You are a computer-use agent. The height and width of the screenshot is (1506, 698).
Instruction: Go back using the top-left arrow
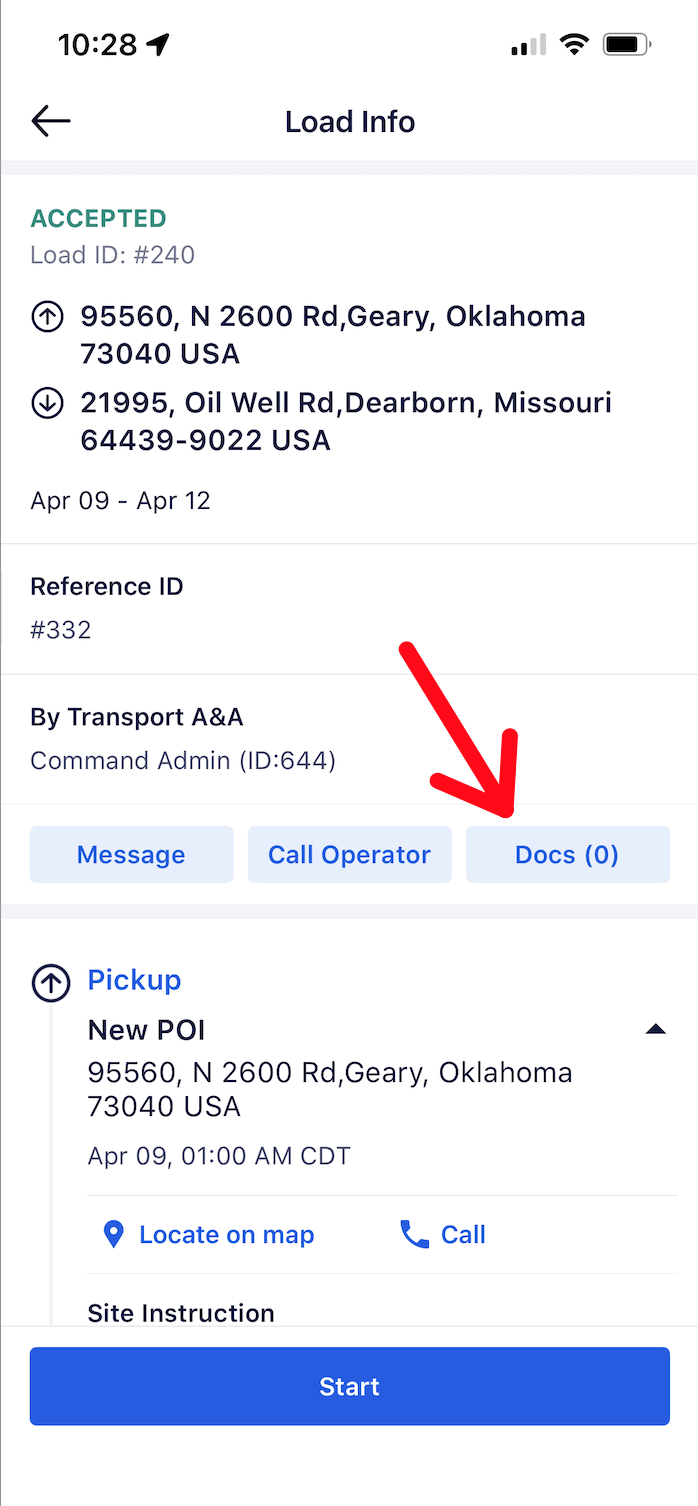[51, 121]
